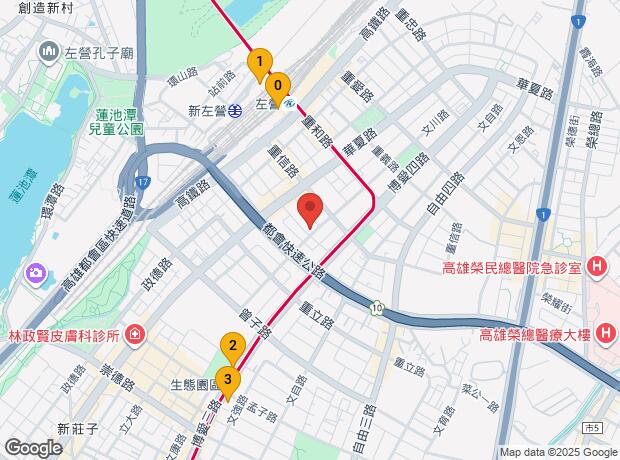Image resolution: width=620 pixels, height=460 pixels.
Task: Tap the orange marker numbered 0
Action: click(277, 86)
